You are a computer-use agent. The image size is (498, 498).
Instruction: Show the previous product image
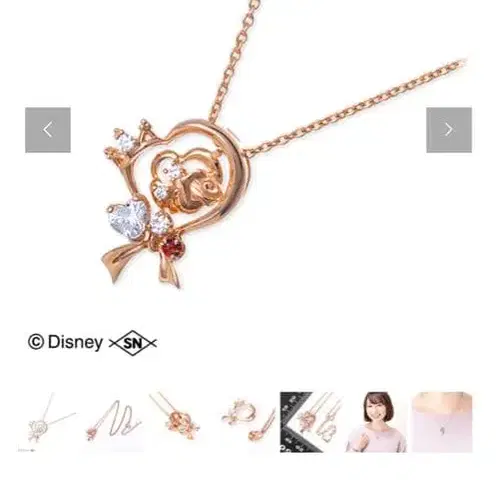48,130
